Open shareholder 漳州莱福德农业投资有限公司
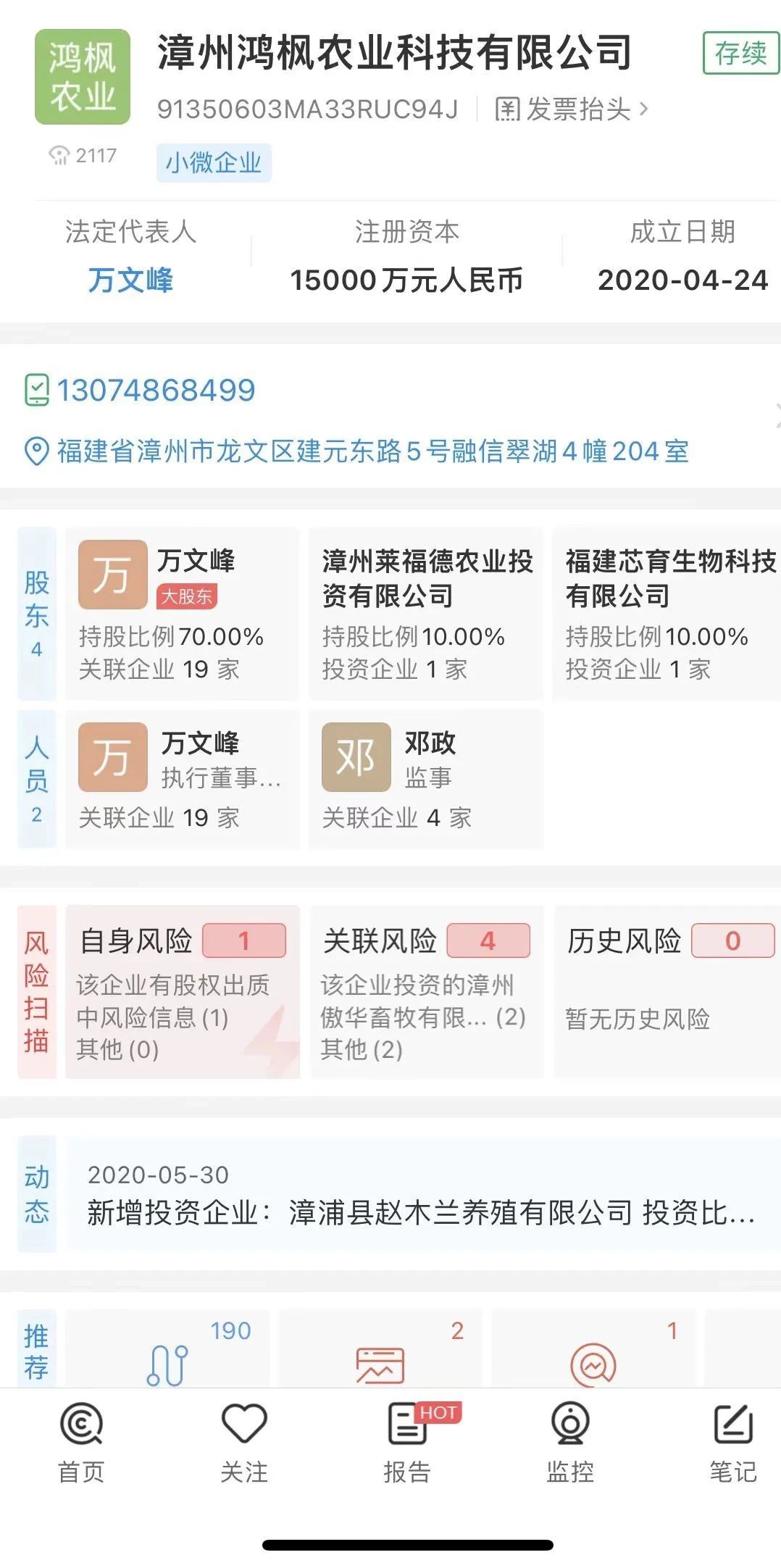The width and height of the screenshot is (781, 1568). [x=426, y=613]
